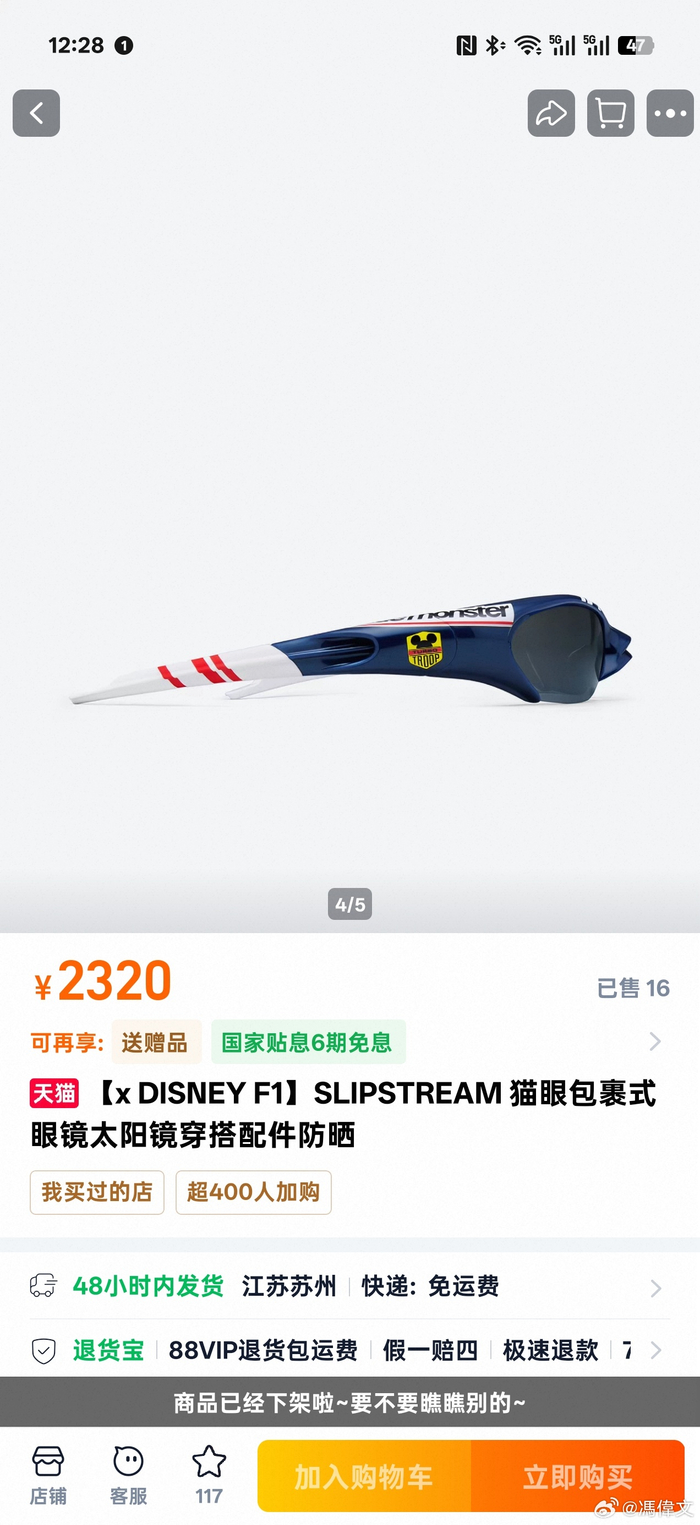This screenshot has width=700, height=1525.
Task: Tap 加入购物车 to add to cart
Action: 364,1476
